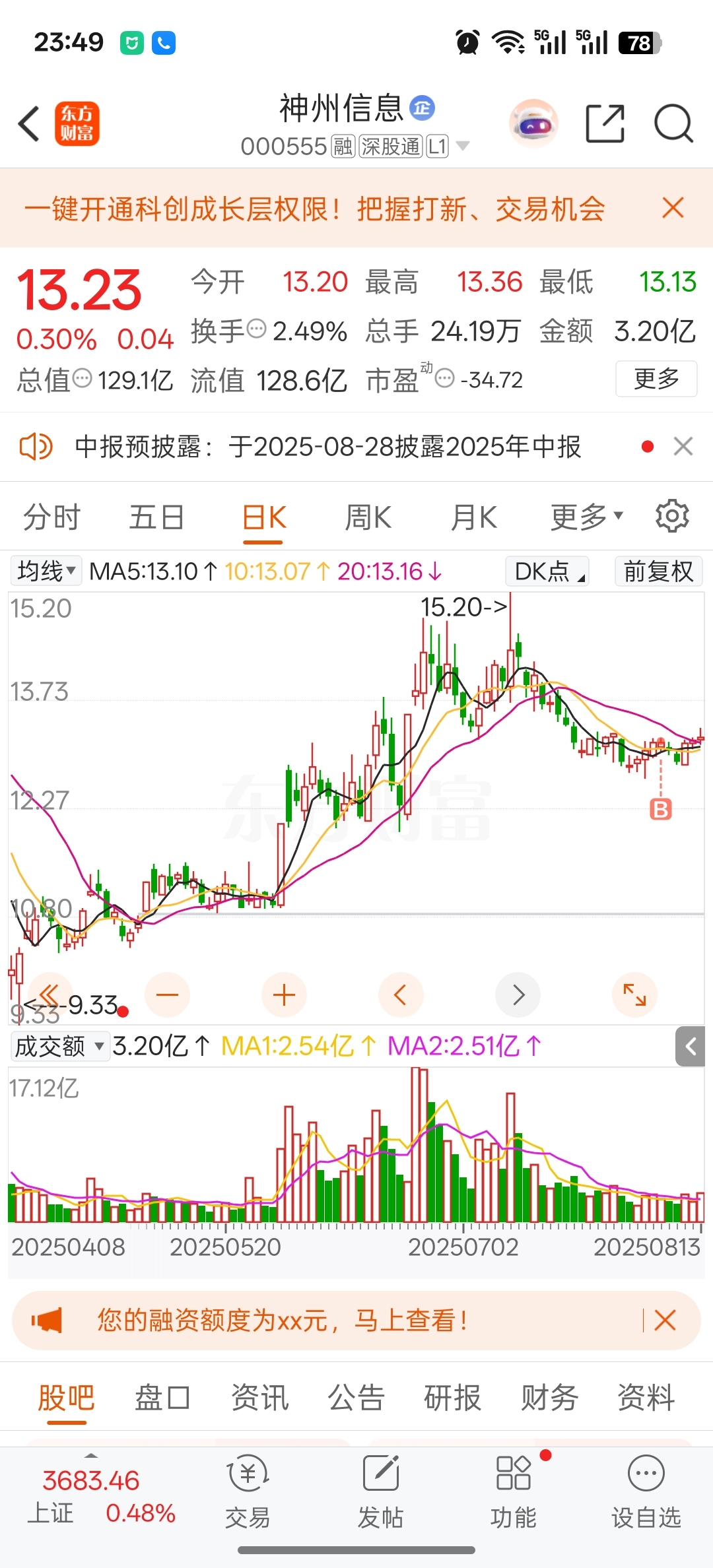Open the search magnifier icon
This screenshot has width=713, height=1568.
tap(673, 123)
